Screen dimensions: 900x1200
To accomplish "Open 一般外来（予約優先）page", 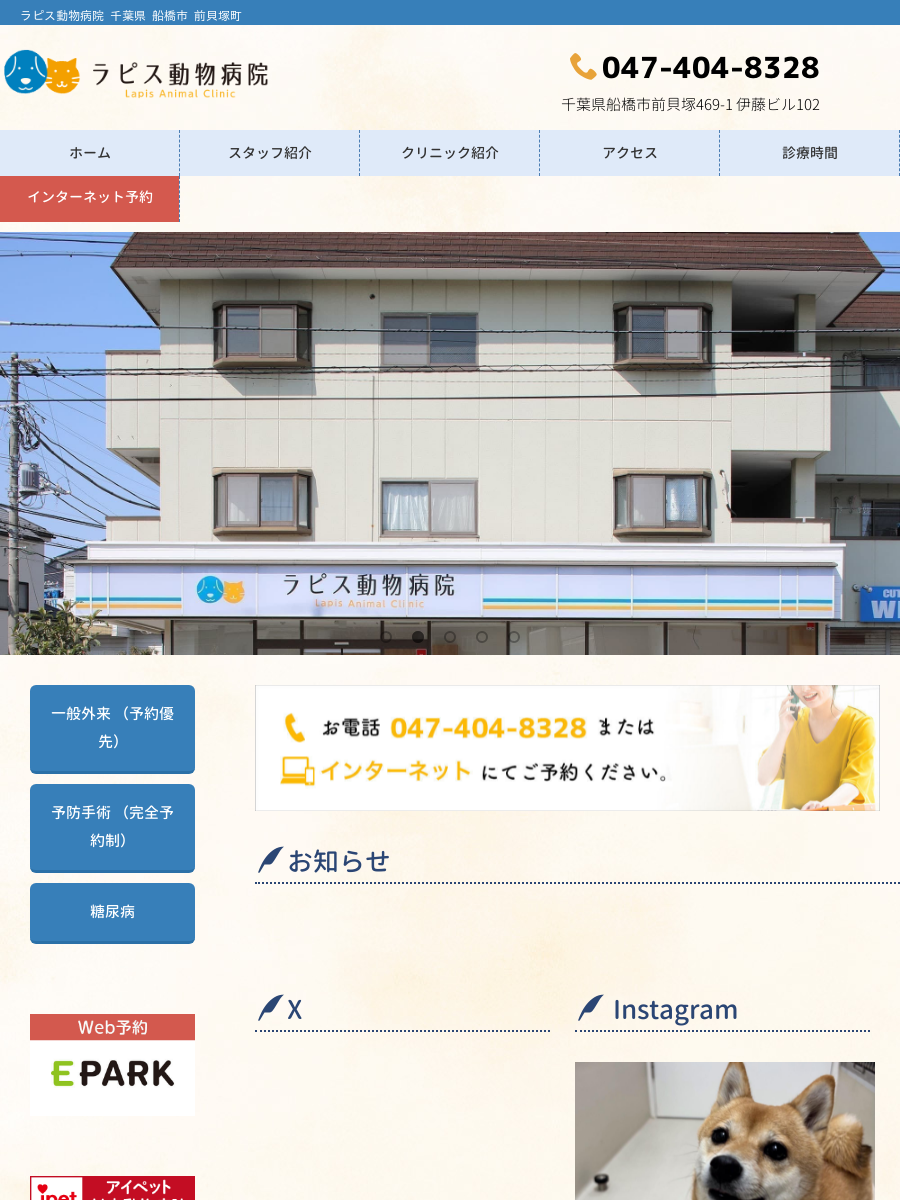I will (x=112, y=729).
